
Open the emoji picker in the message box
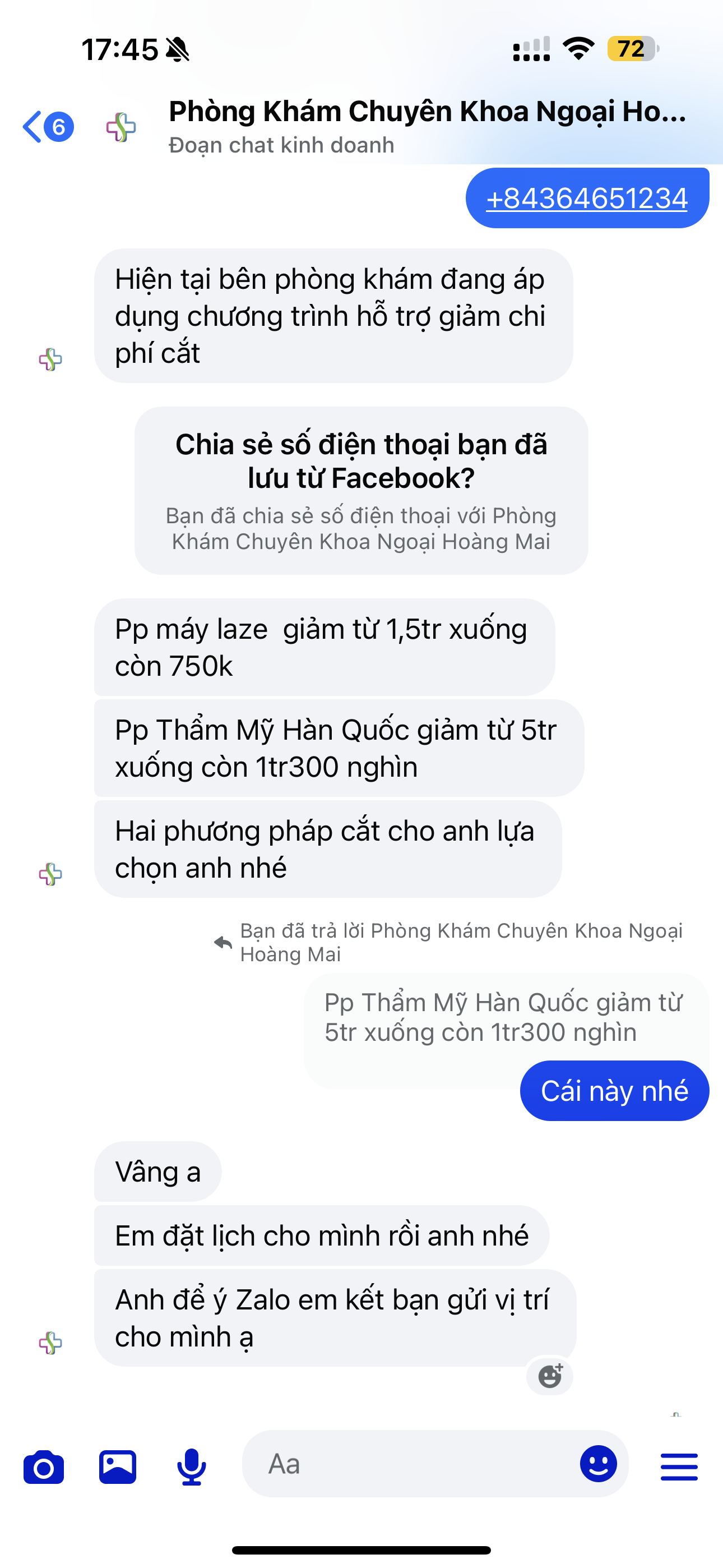[597, 1464]
